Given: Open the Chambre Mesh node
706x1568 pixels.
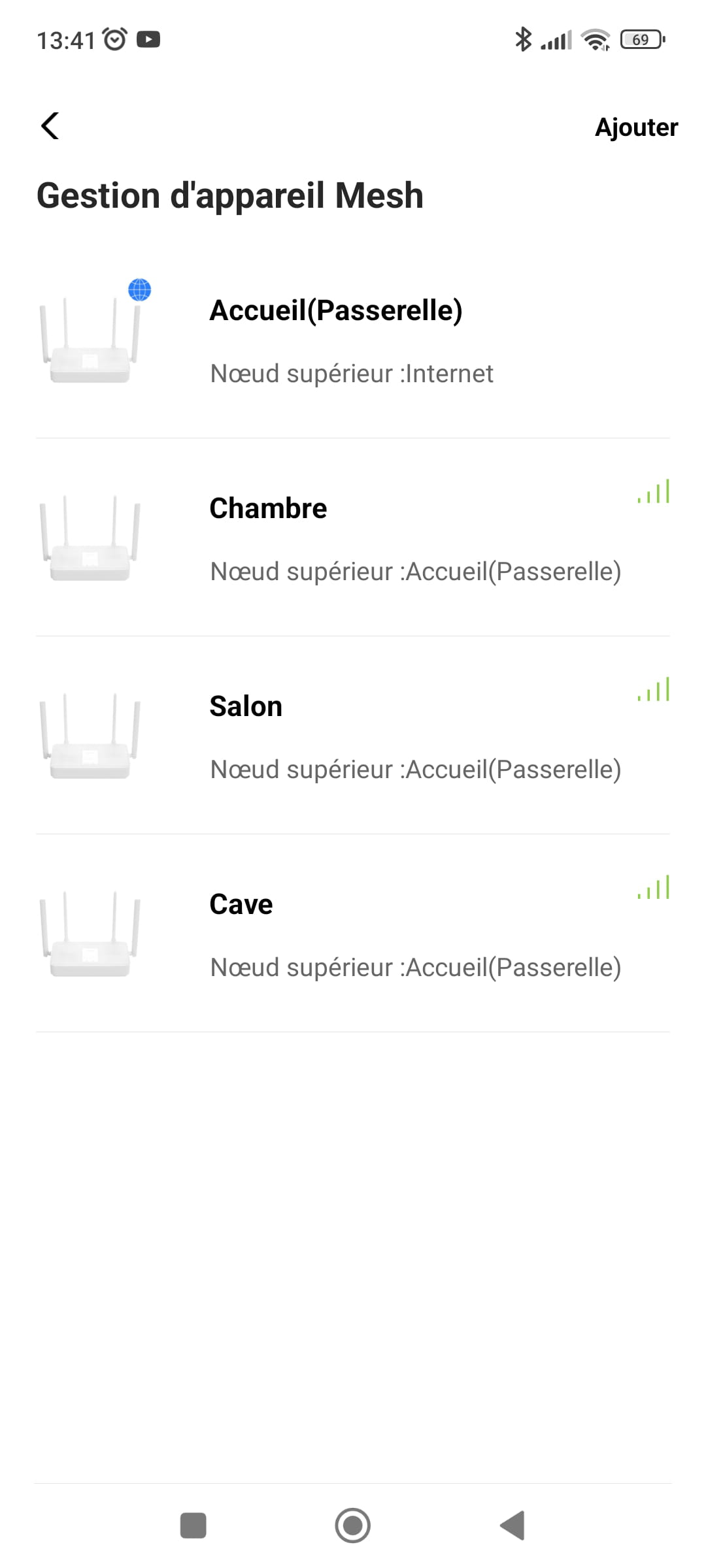Looking at the screenshot, I should (x=353, y=537).
